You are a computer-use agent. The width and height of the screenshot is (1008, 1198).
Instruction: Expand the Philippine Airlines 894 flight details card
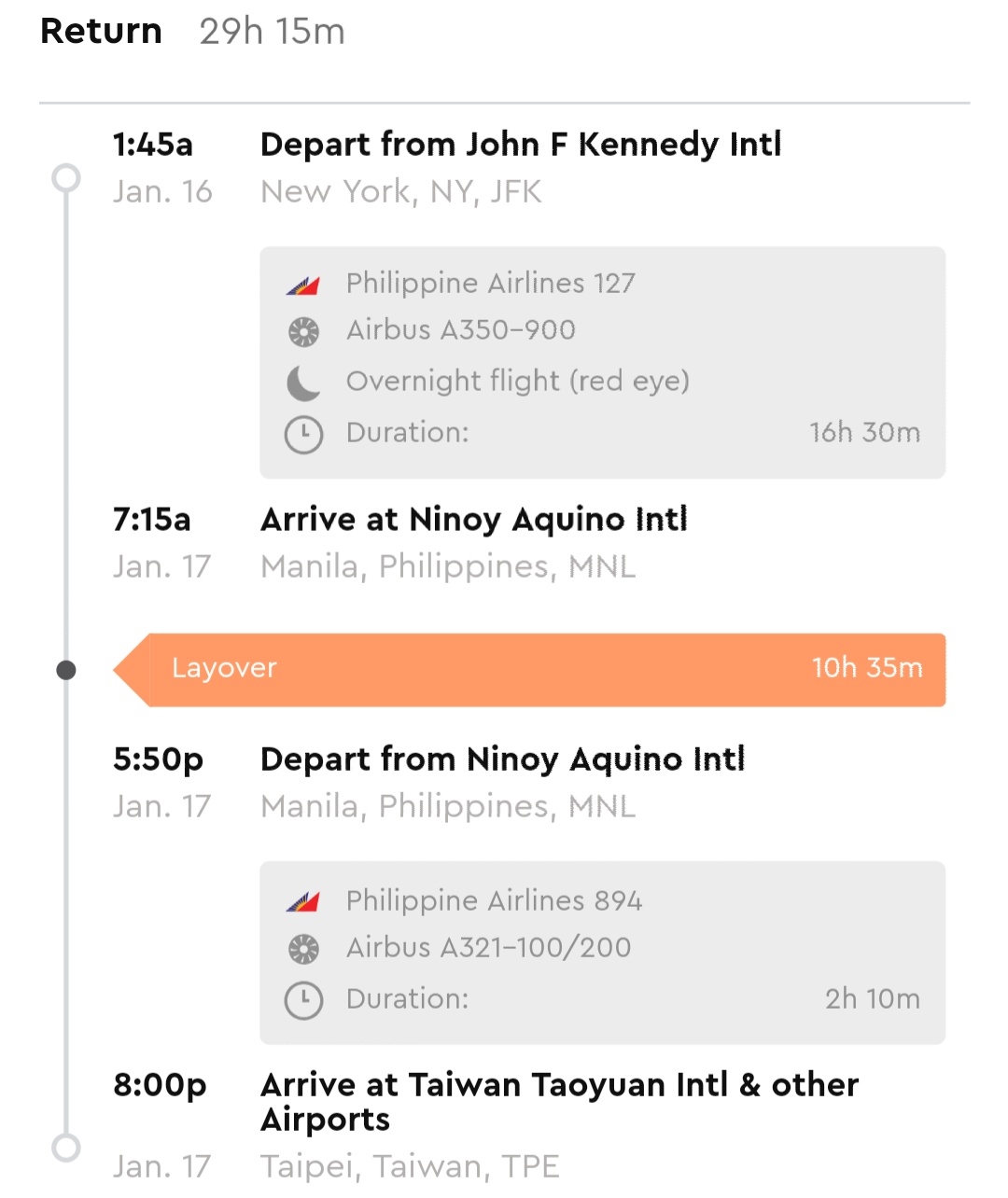pos(602,950)
